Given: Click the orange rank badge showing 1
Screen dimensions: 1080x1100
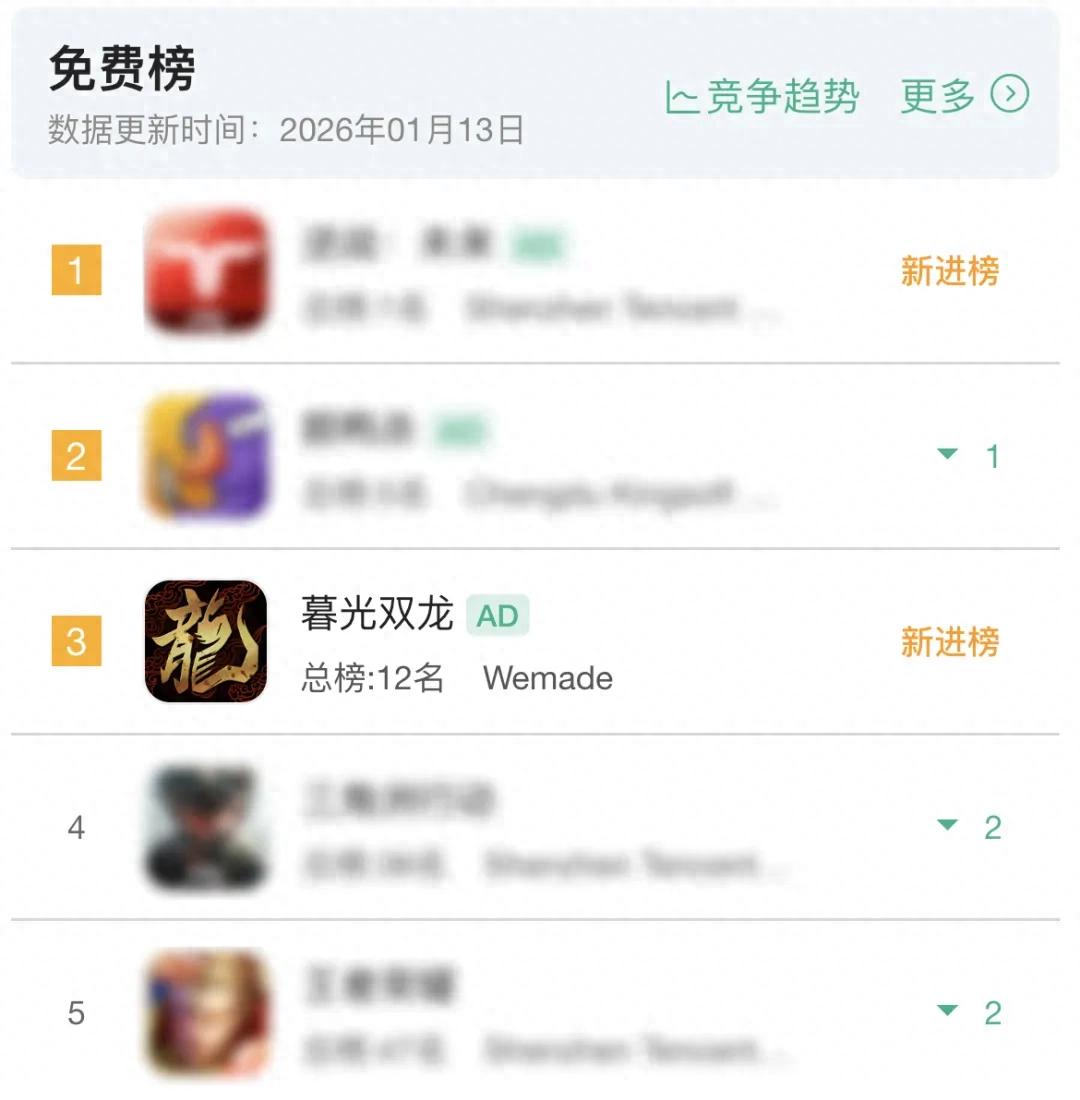Looking at the screenshot, I should [76, 272].
